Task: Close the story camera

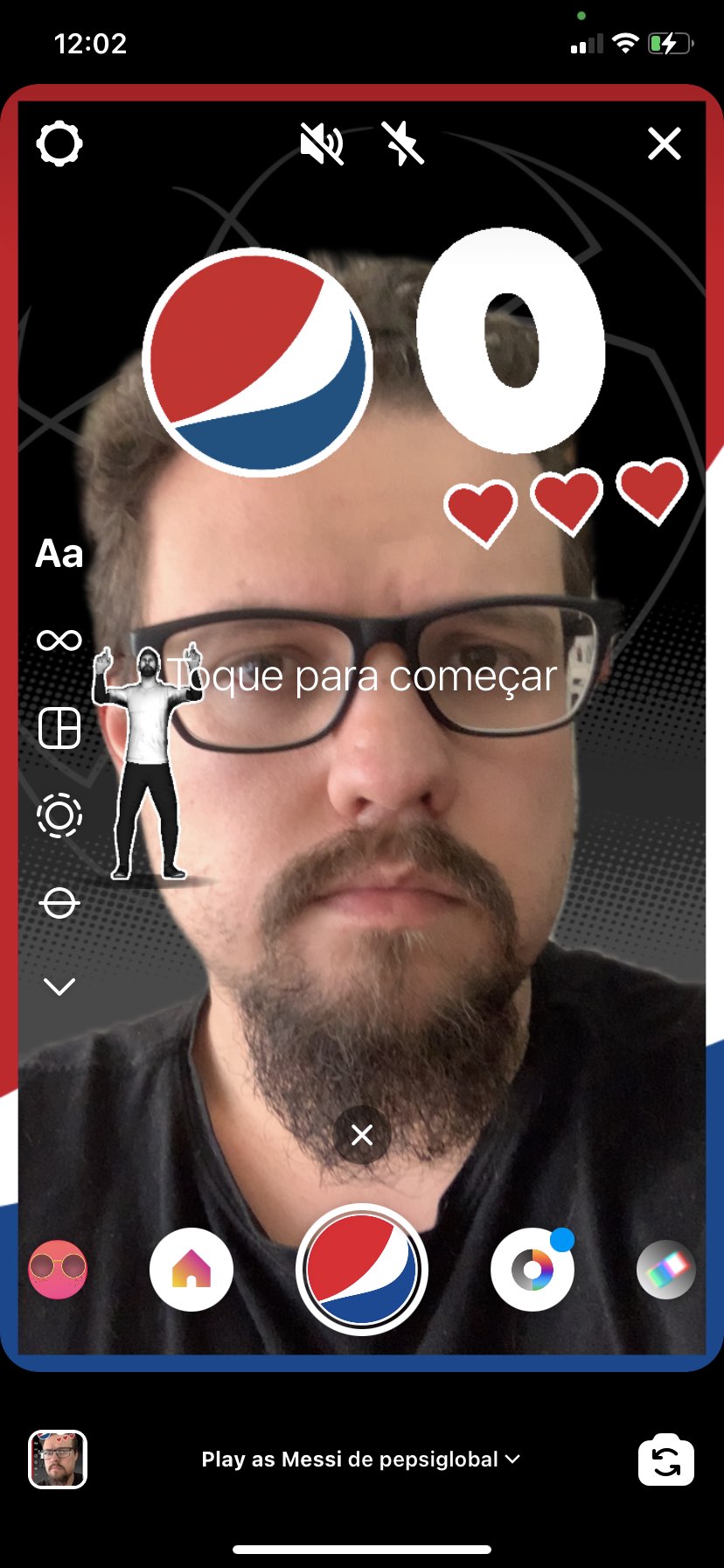Action: coord(665,143)
